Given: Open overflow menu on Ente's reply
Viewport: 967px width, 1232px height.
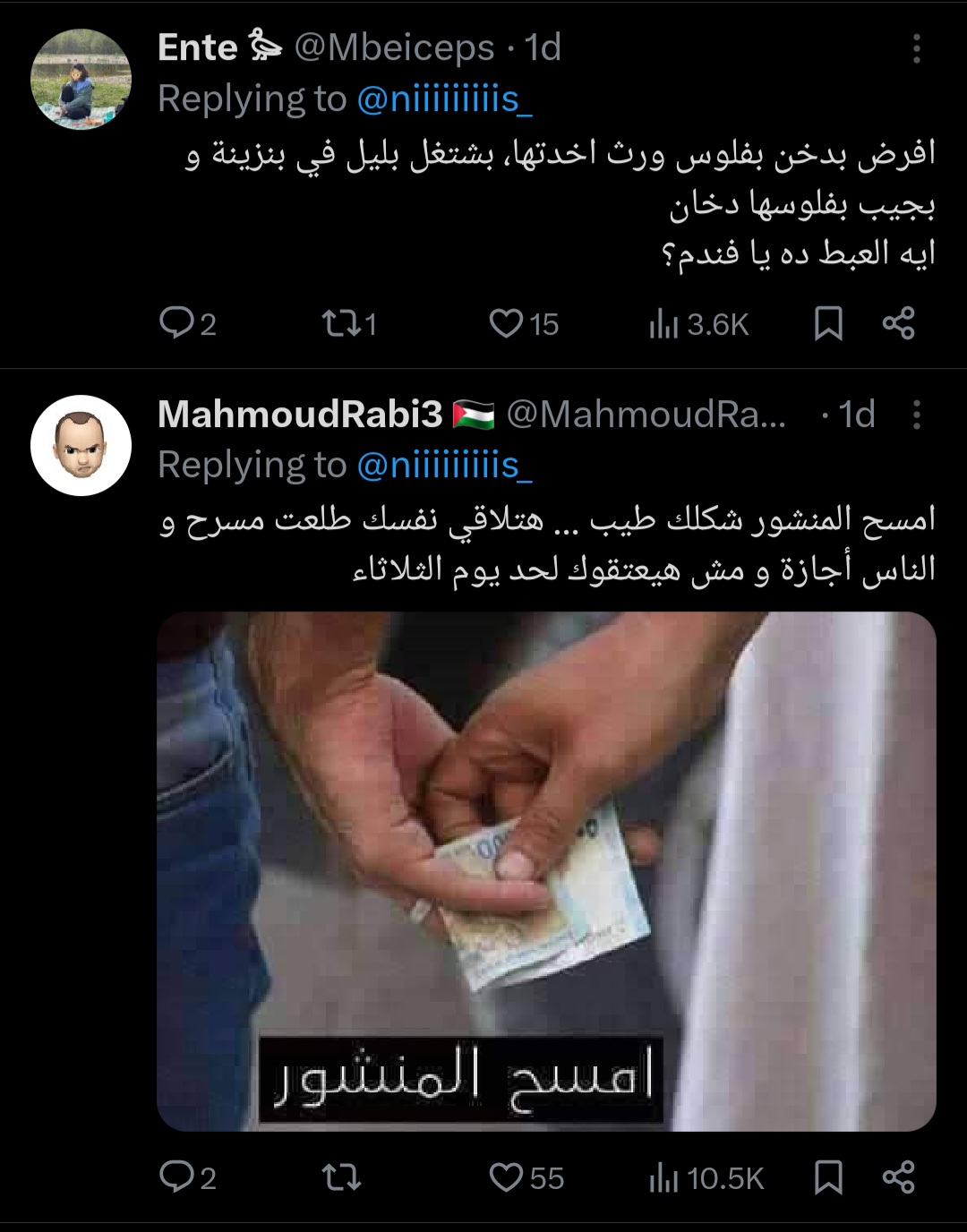Looking at the screenshot, I should 916,48.
